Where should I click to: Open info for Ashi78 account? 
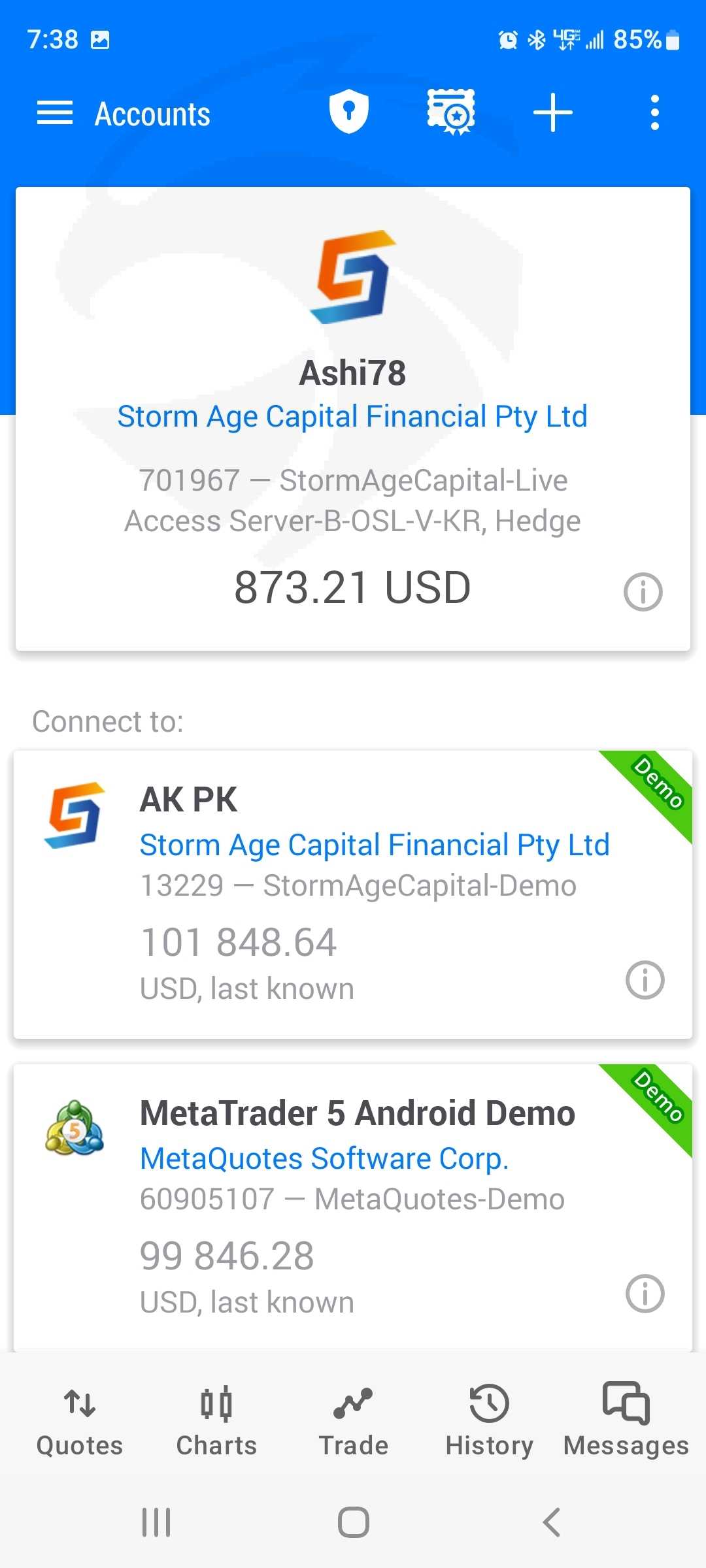(643, 592)
